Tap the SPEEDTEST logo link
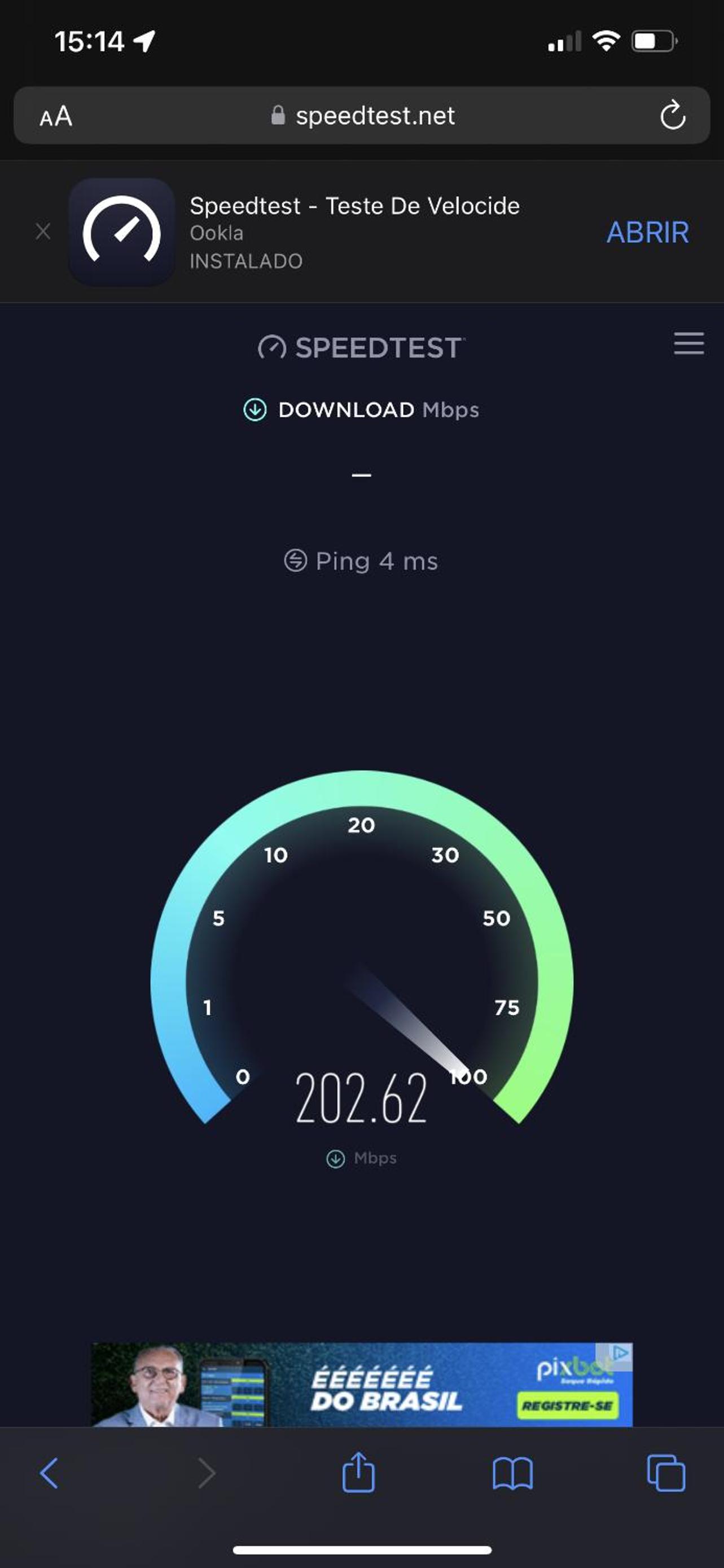Screen dimensions: 724x1568 pyautogui.click(x=361, y=348)
